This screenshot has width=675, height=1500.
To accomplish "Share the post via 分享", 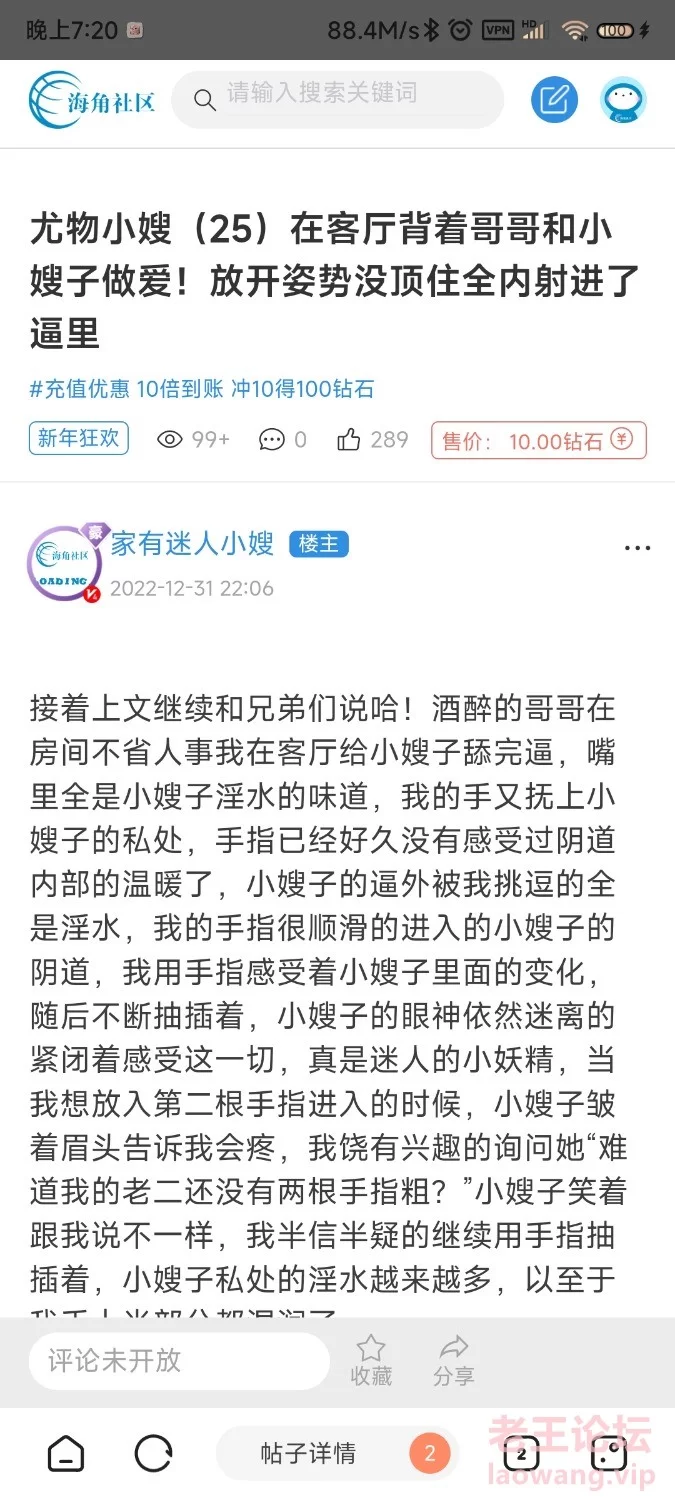I will [x=453, y=1360].
